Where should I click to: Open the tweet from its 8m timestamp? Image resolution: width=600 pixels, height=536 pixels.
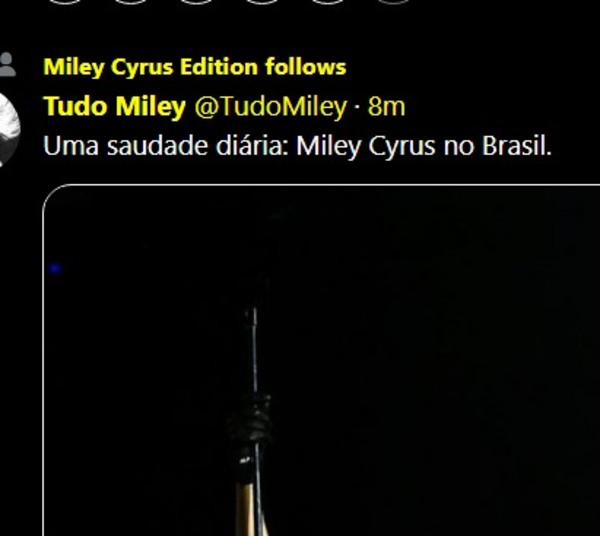point(386,107)
